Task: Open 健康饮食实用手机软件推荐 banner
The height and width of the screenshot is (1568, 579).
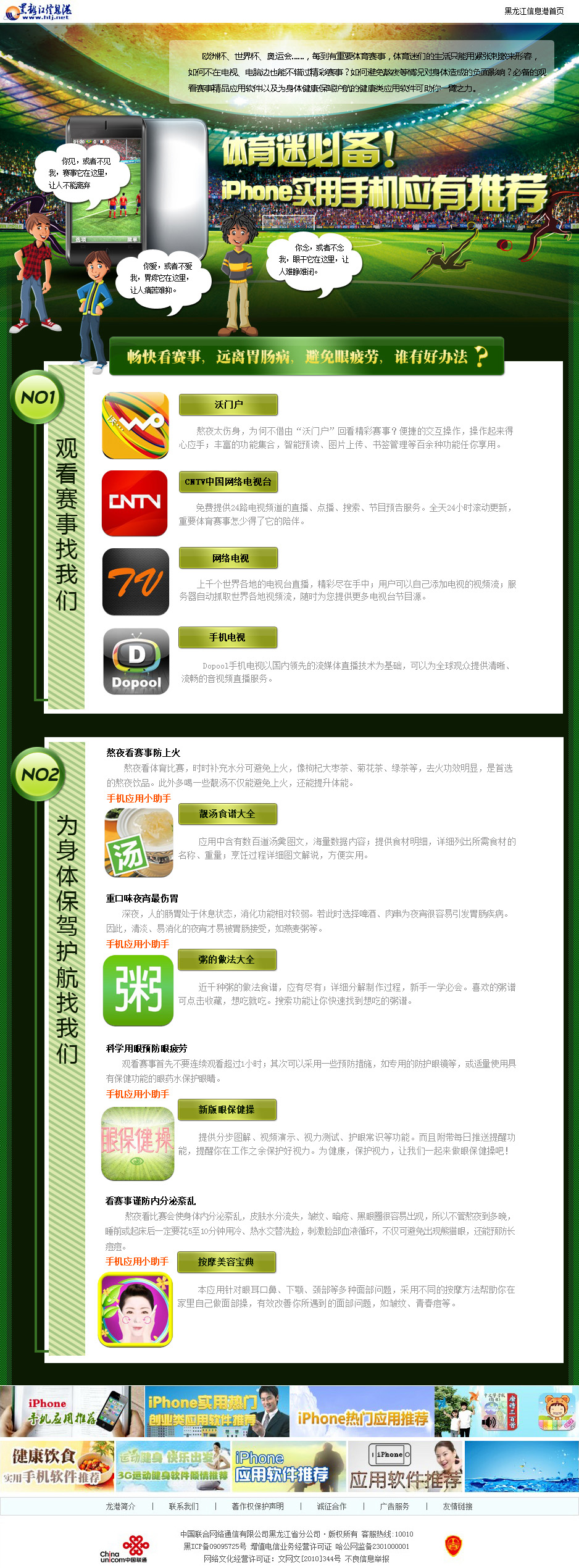Action: [57, 1467]
